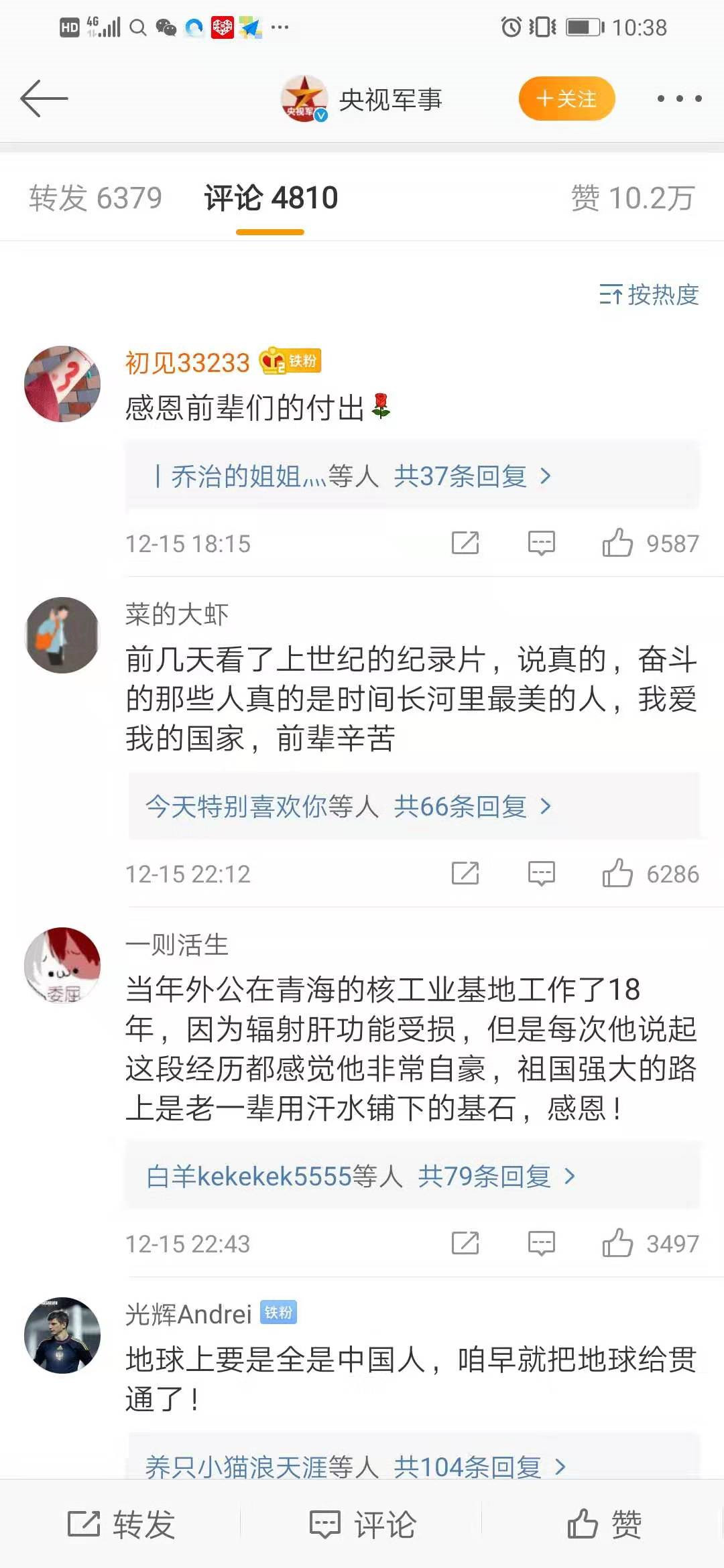Like the post with the bottom 赞 button

click(604, 1525)
